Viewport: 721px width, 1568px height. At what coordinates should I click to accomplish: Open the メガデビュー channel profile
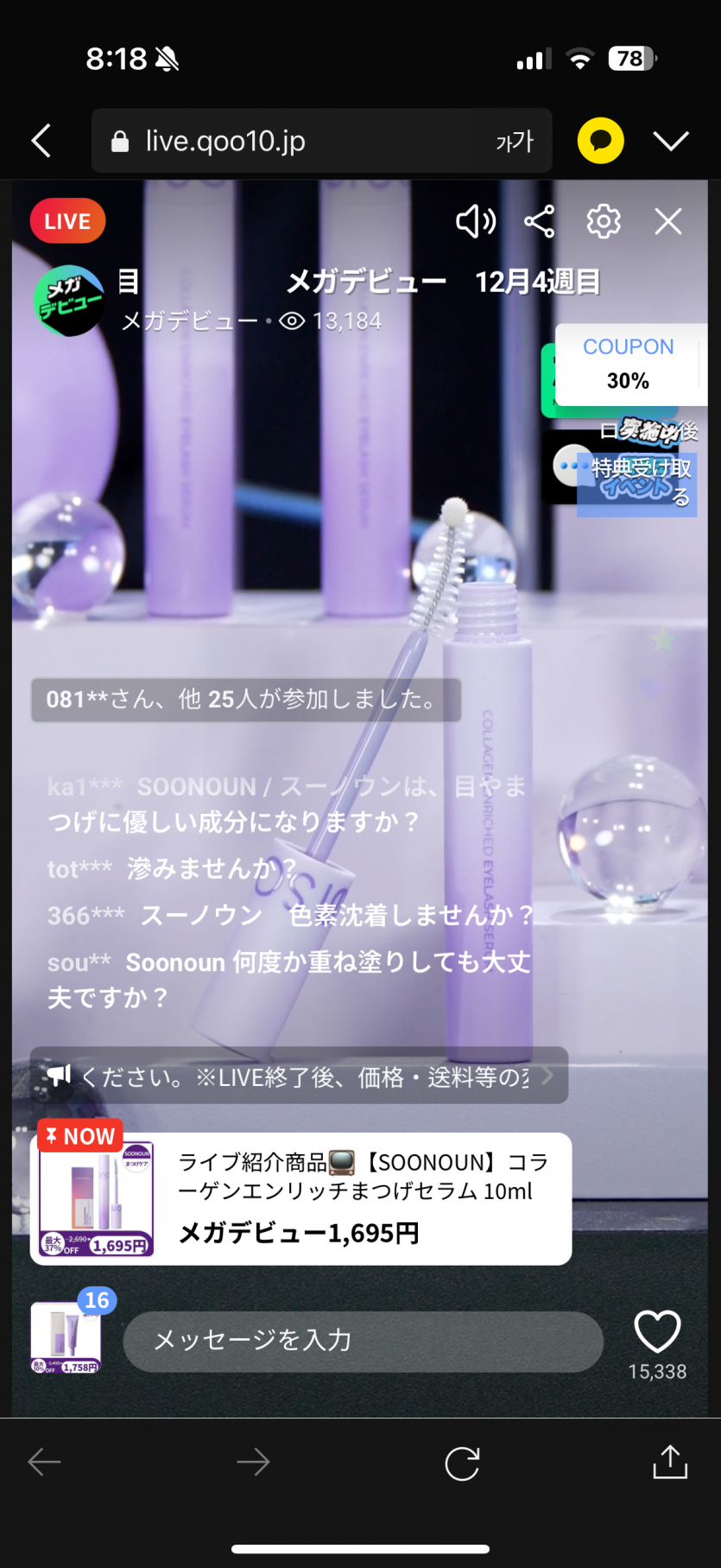click(69, 301)
